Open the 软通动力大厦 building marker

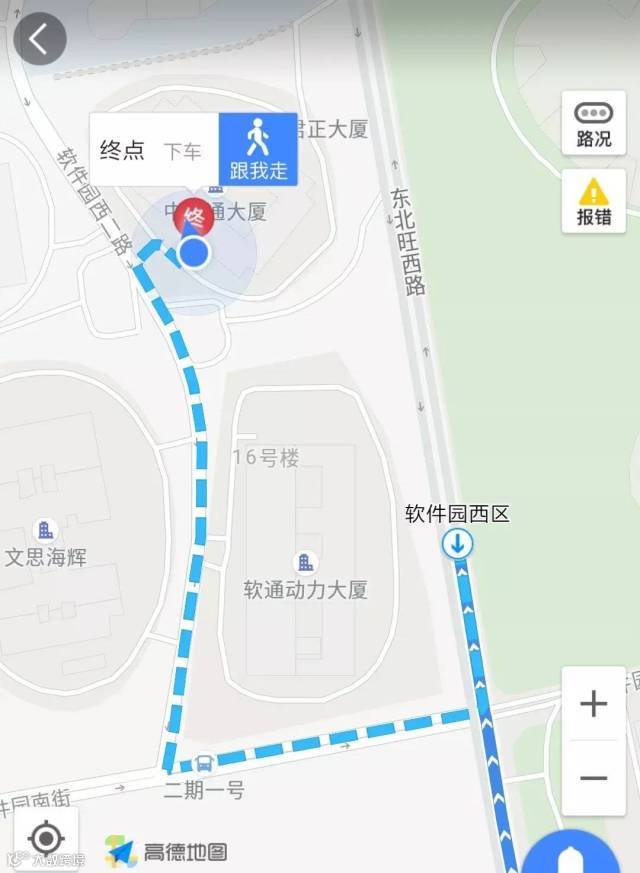point(305,562)
